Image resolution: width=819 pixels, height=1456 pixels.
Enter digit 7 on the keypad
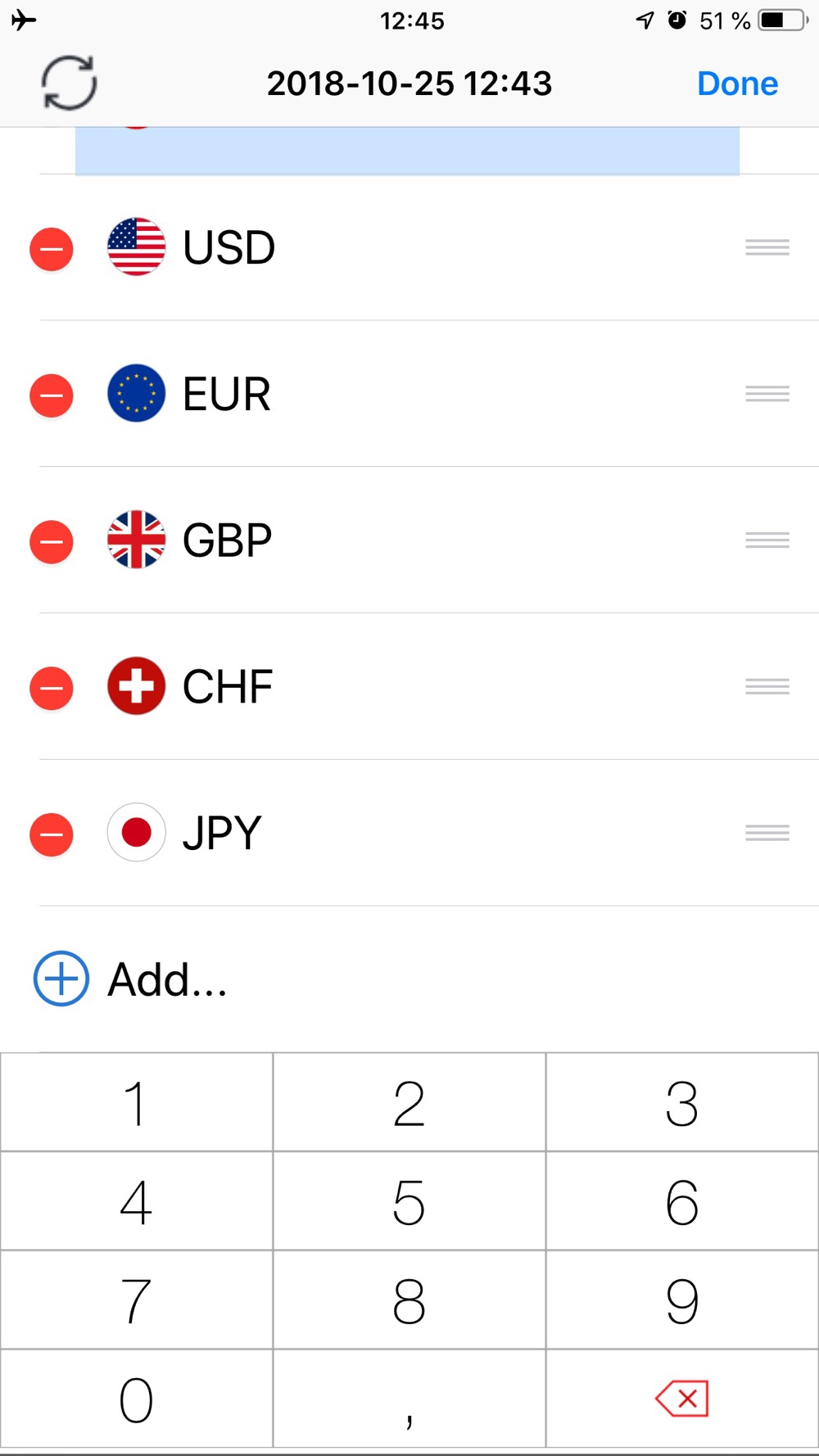[x=137, y=1300]
